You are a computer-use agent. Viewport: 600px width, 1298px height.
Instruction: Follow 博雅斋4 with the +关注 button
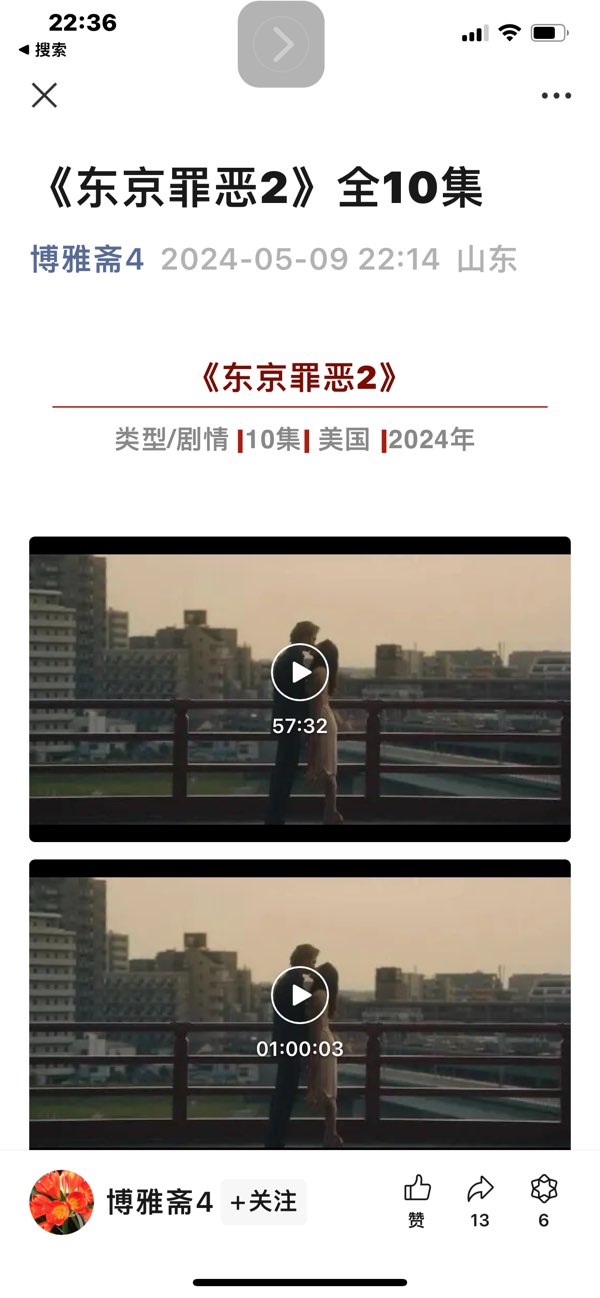(264, 1202)
